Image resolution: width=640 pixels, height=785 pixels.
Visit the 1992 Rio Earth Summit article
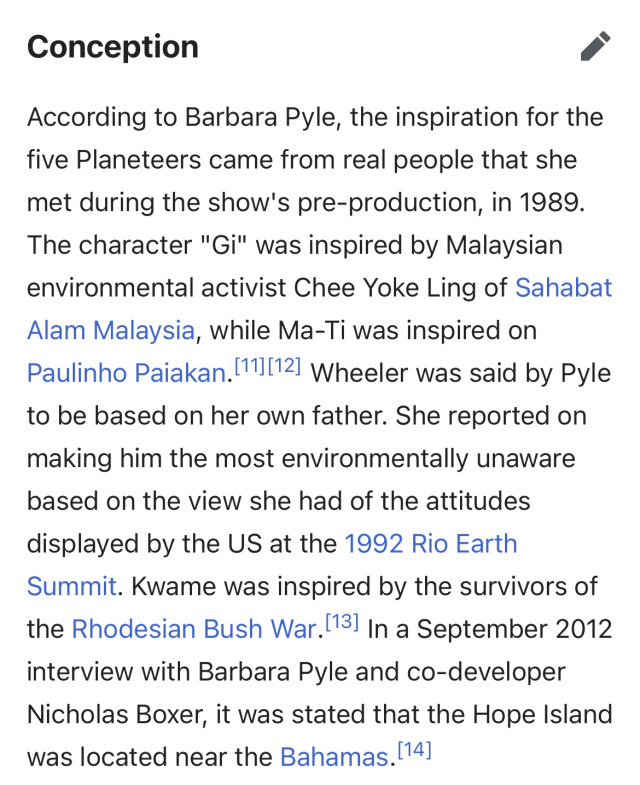tap(430, 544)
